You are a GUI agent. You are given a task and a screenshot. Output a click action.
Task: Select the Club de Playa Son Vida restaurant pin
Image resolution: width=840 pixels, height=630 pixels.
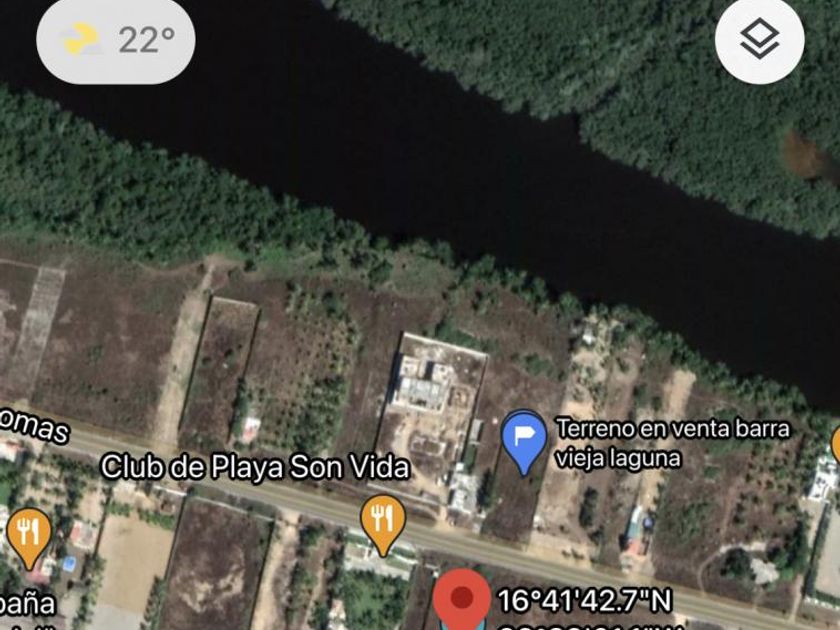[x=382, y=522]
